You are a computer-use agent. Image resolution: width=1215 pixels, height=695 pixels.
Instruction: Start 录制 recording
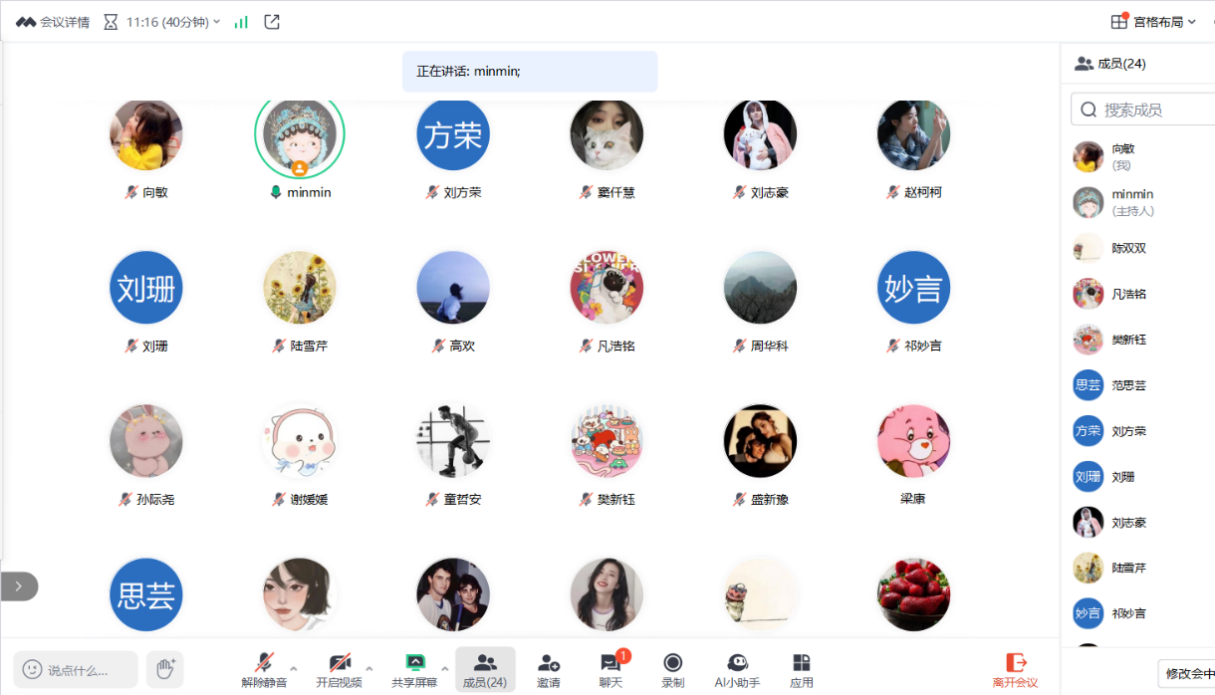(673, 669)
